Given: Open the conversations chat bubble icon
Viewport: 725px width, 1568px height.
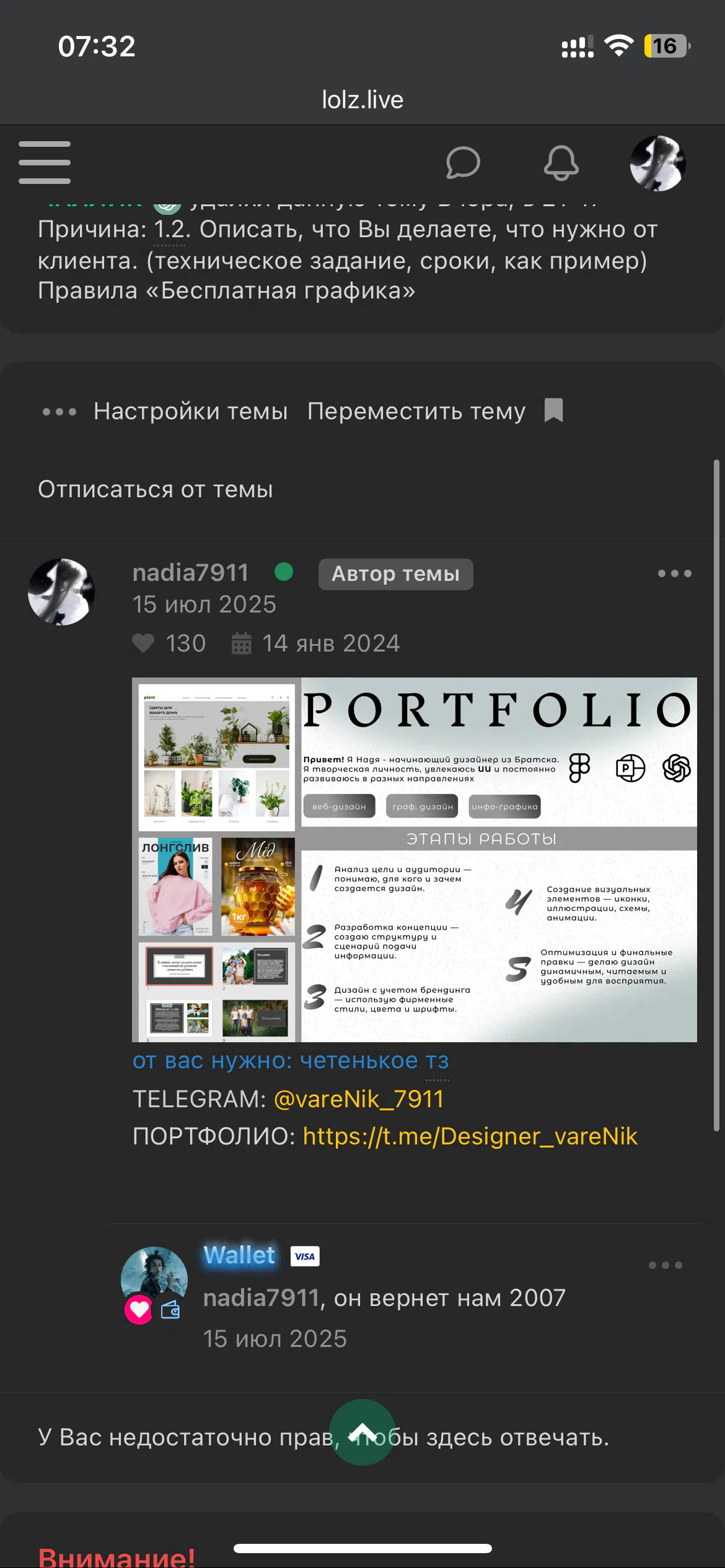Looking at the screenshot, I should 463,163.
